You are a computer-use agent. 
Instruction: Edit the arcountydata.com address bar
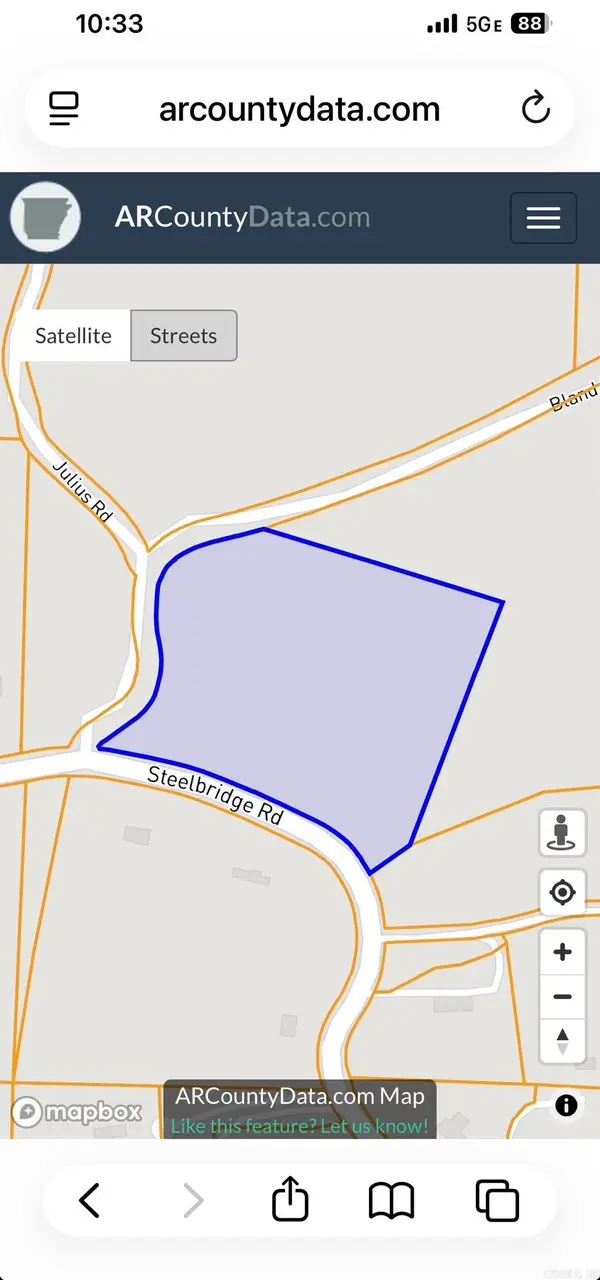(299, 108)
